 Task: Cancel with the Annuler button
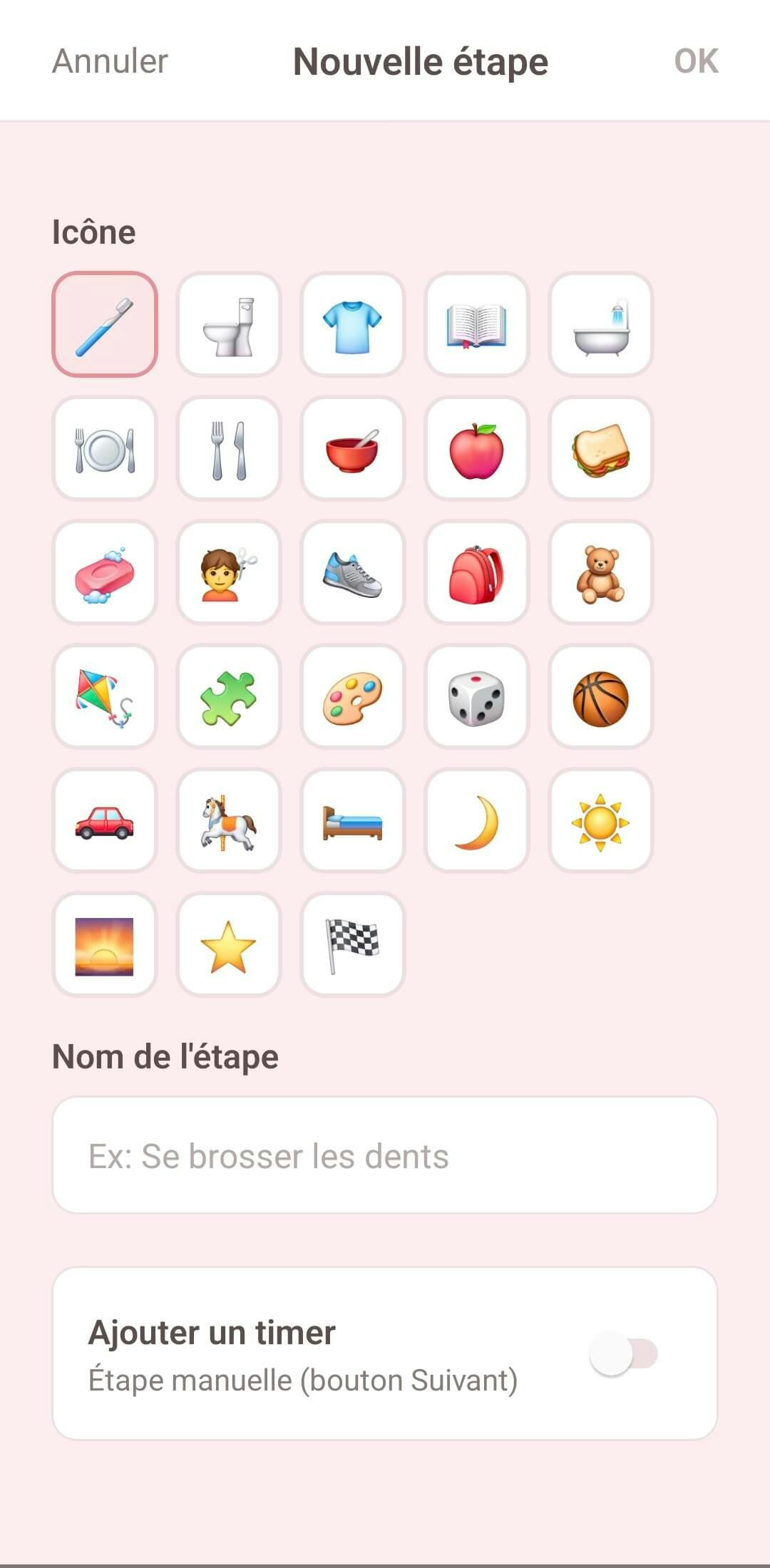(110, 61)
